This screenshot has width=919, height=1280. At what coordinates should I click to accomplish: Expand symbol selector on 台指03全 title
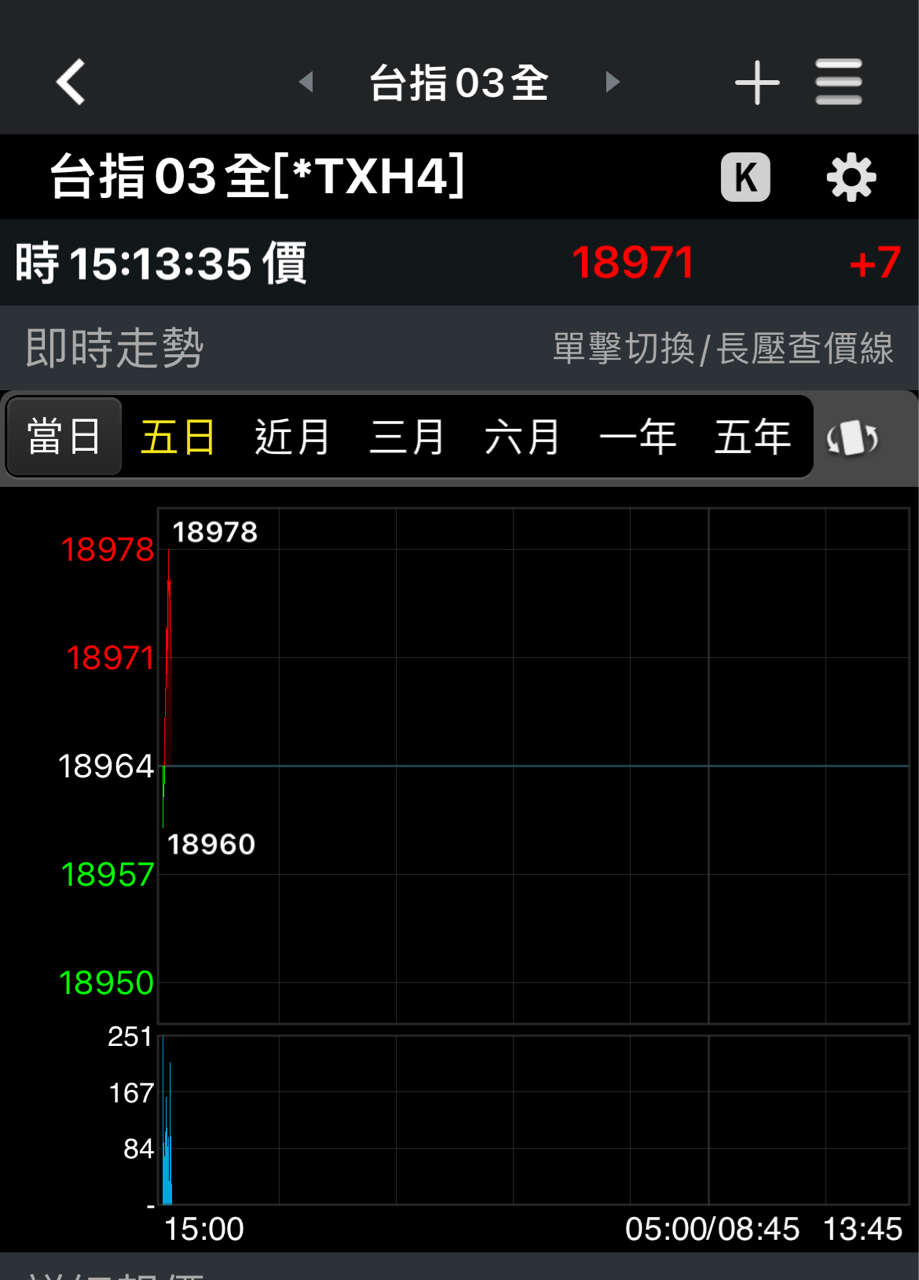460,82
